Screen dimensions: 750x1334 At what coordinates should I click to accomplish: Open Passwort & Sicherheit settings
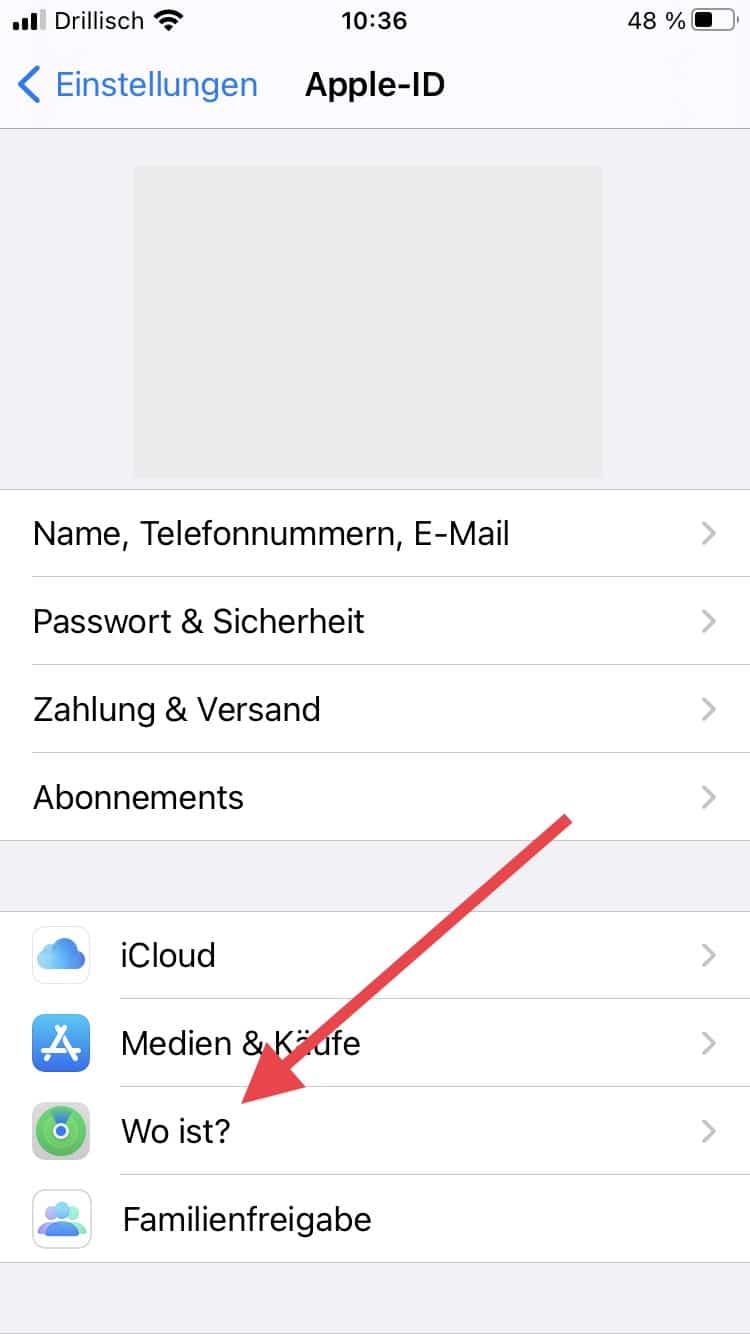click(374, 621)
